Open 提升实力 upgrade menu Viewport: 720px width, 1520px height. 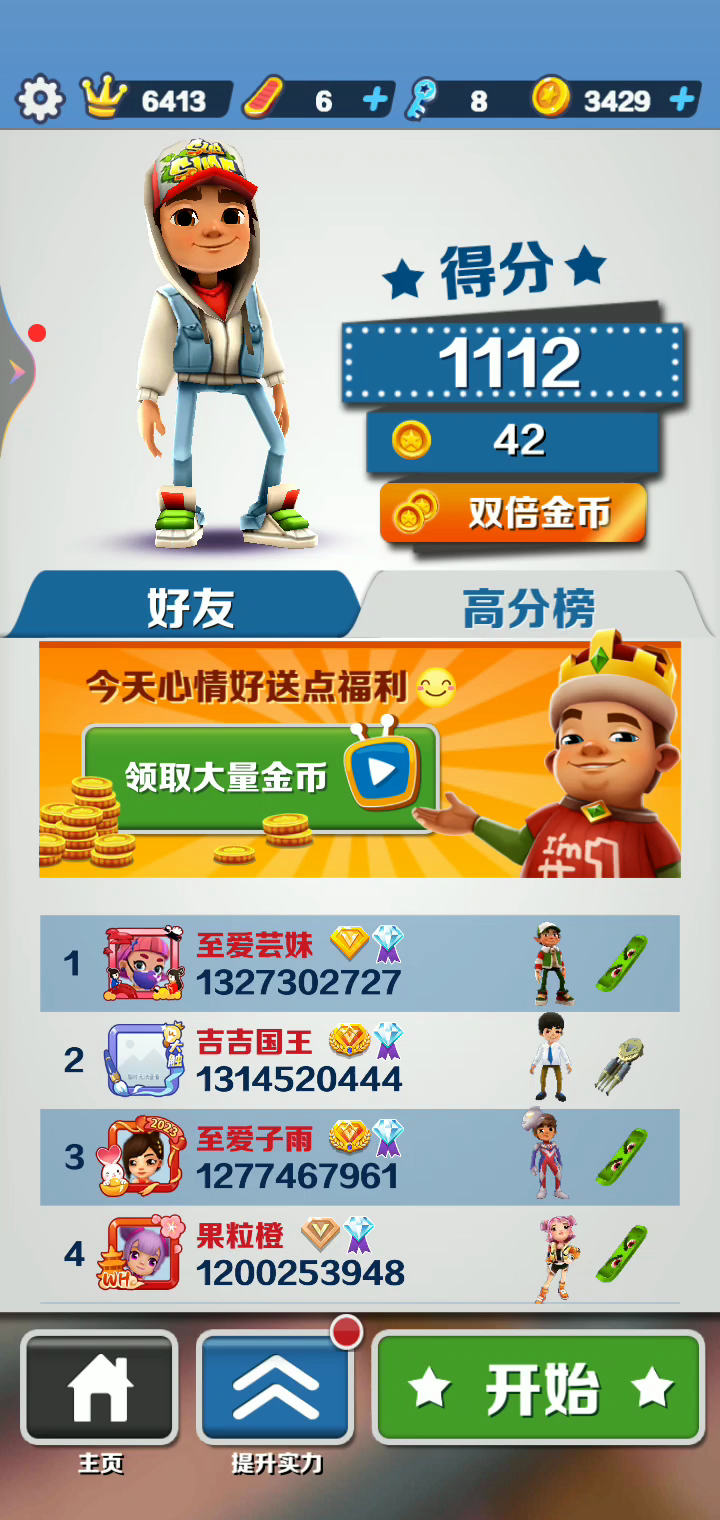[276, 1388]
